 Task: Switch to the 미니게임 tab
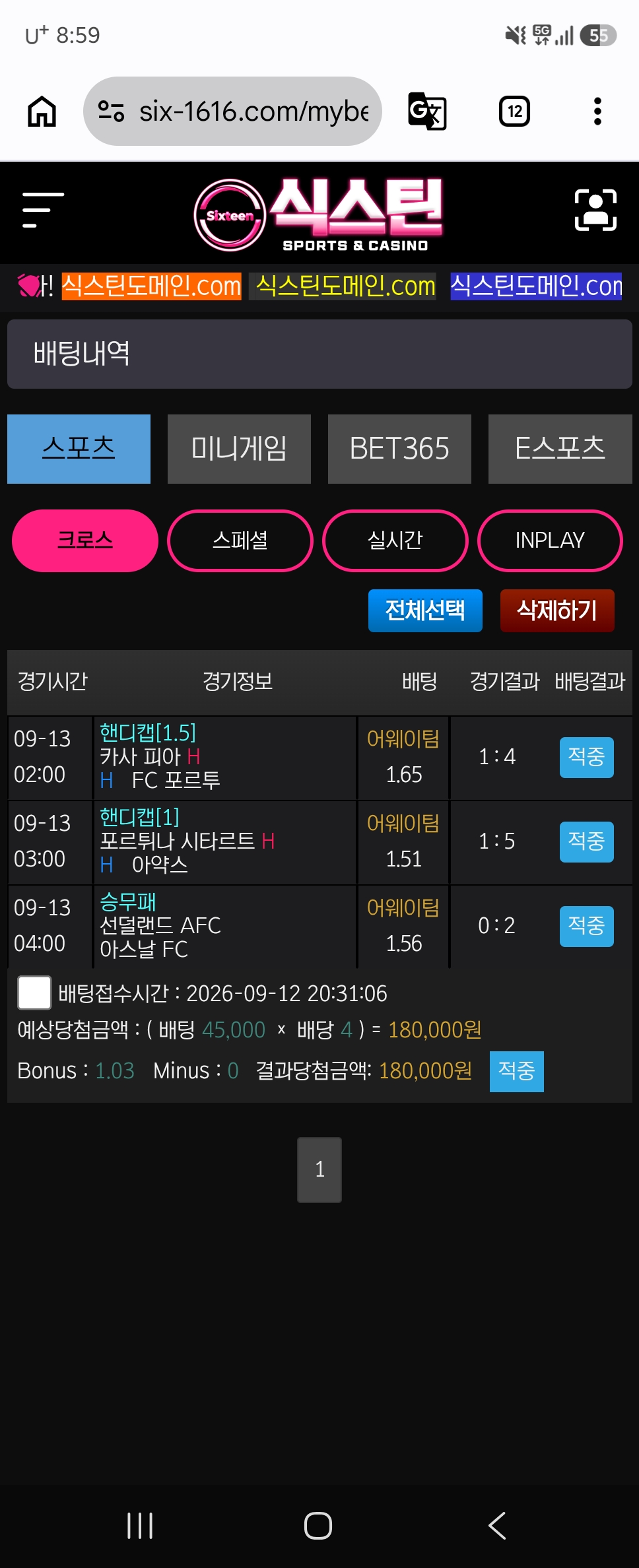(x=239, y=449)
